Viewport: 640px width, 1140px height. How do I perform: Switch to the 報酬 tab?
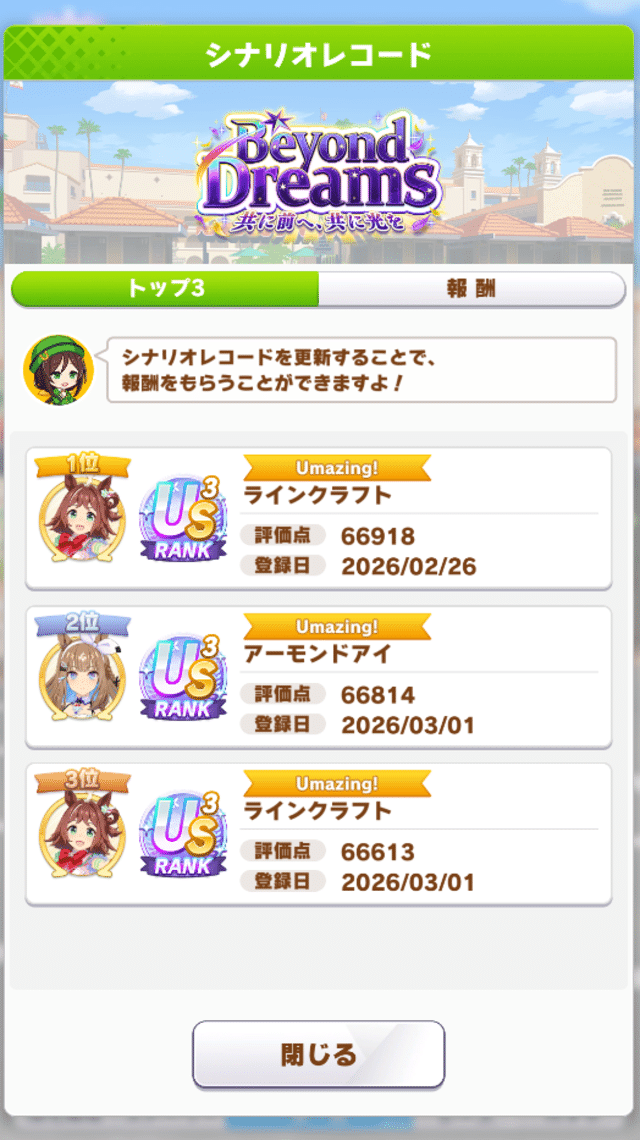(471, 290)
